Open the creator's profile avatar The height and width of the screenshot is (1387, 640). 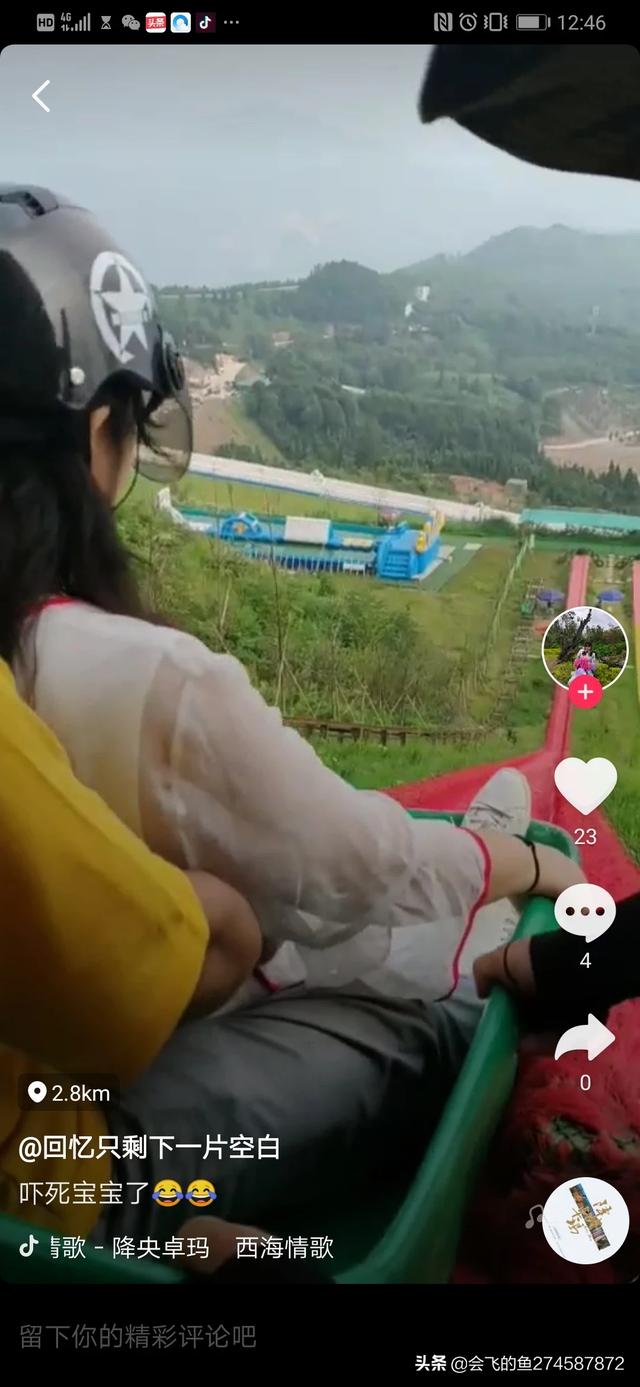(584, 645)
